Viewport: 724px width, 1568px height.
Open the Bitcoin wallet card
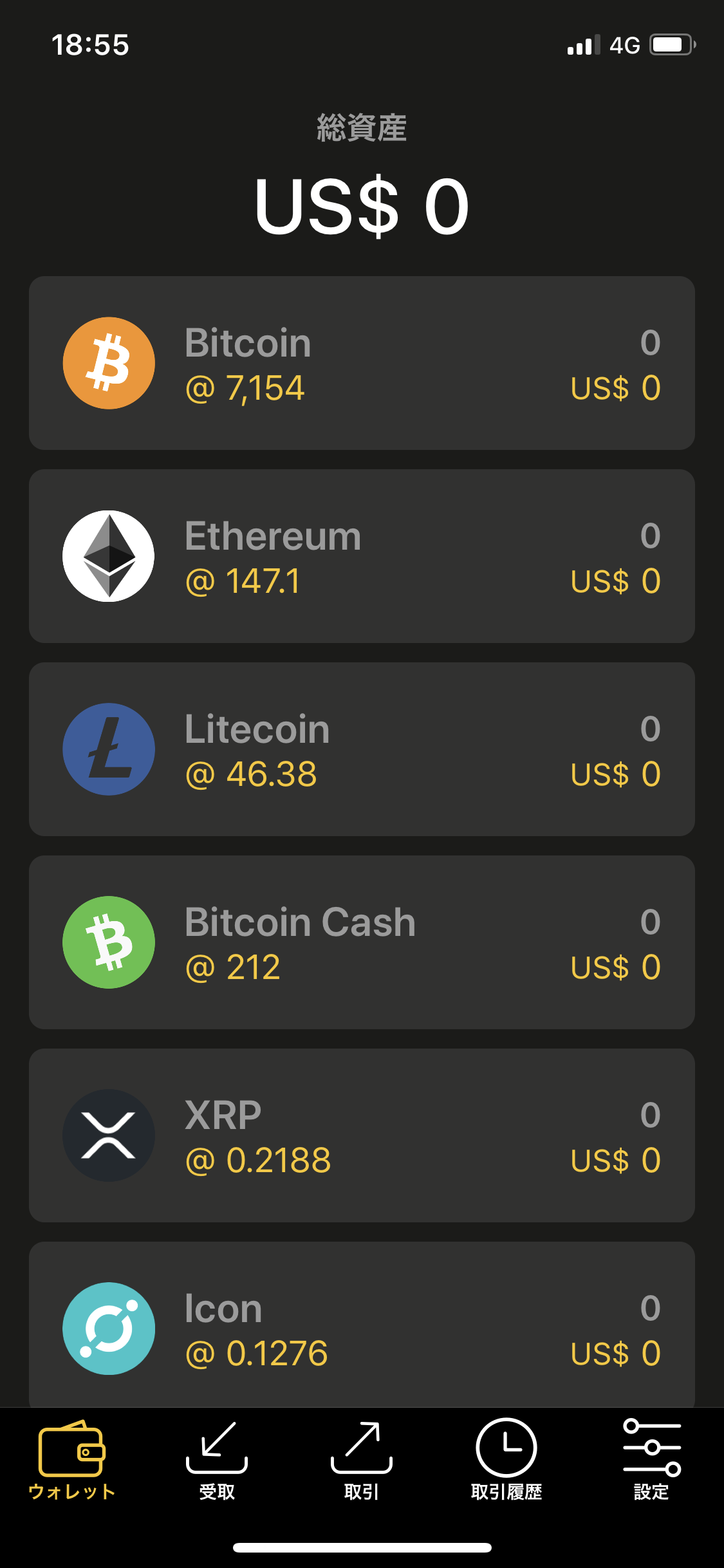point(362,363)
